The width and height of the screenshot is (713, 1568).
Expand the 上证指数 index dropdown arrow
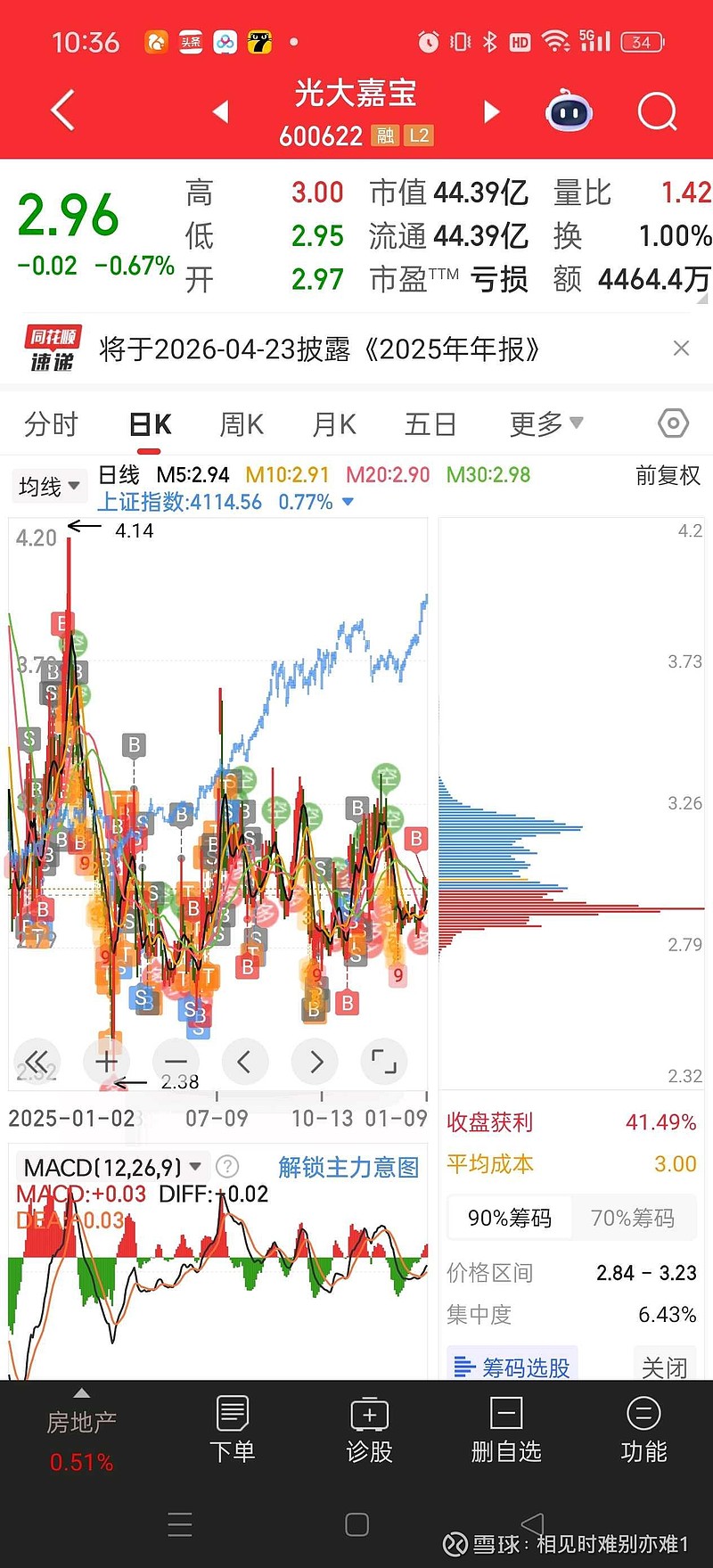[346, 503]
